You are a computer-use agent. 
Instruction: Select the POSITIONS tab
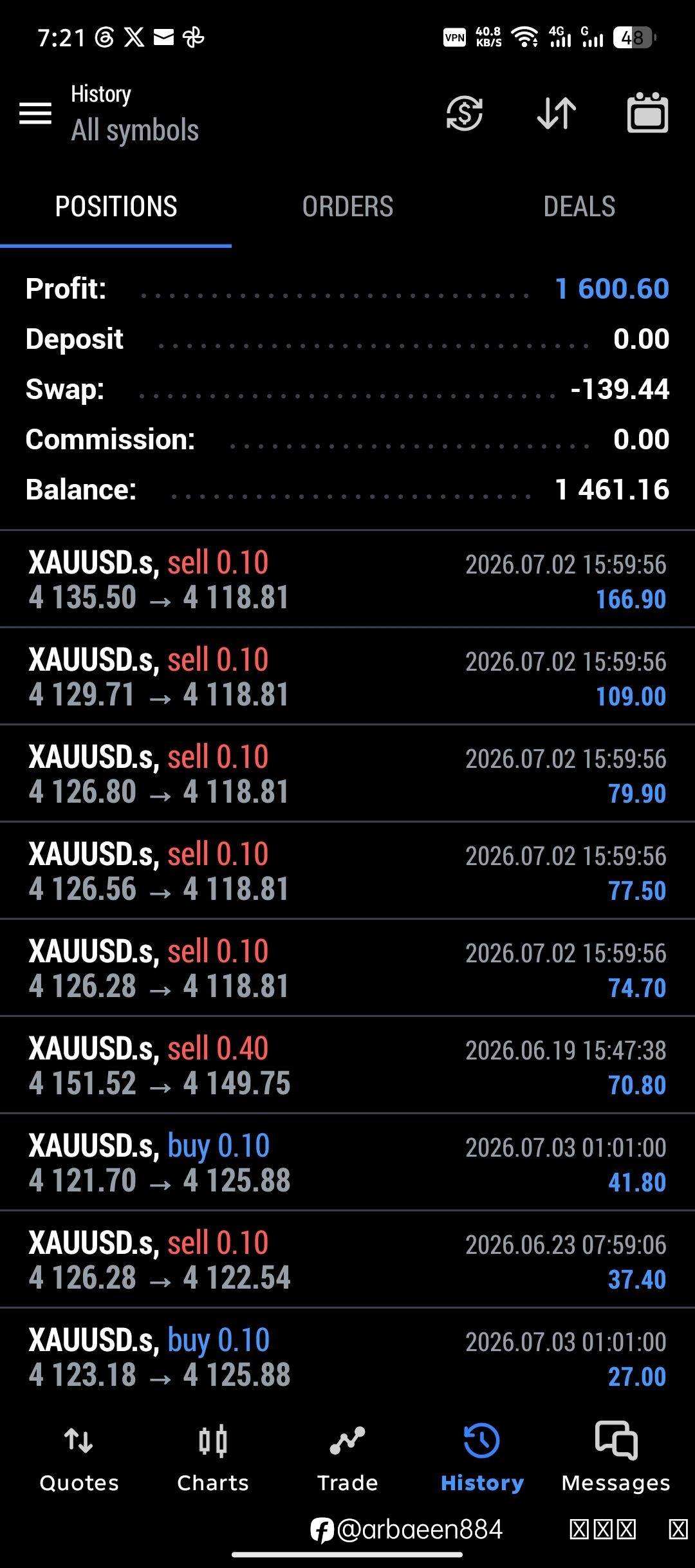pyautogui.click(x=116, y=207)
